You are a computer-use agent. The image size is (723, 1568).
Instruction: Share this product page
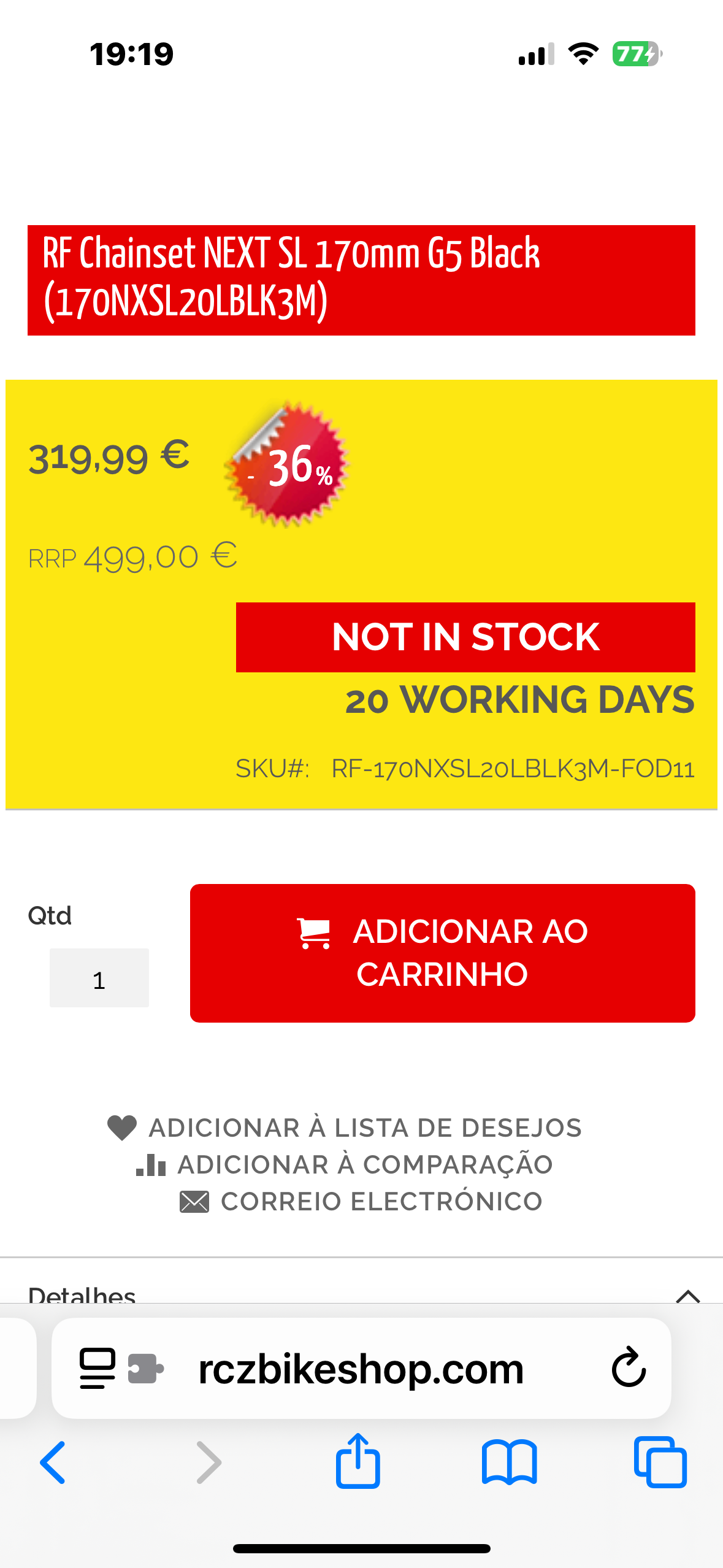click(x=358, y=1461)
